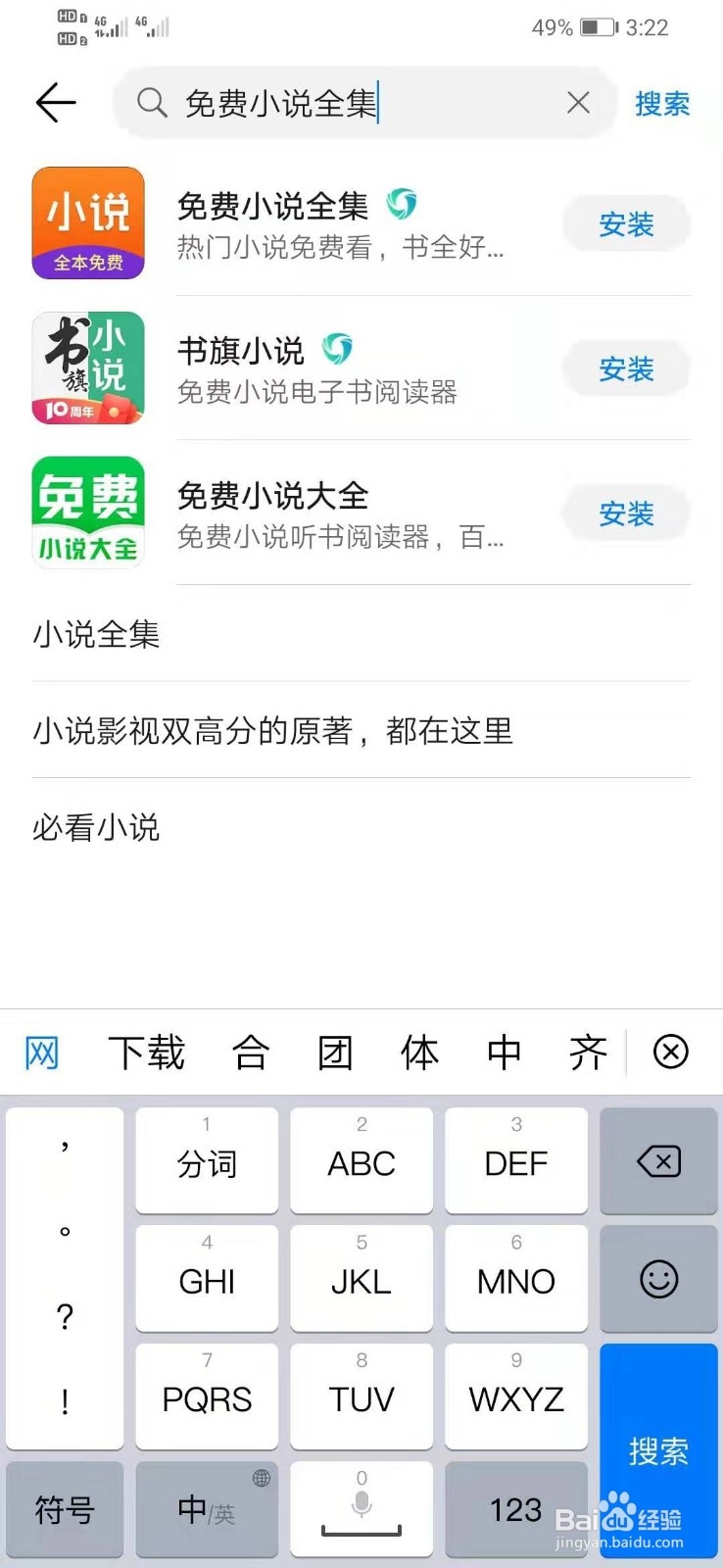Image resolution: width=723 pixels, height=1568 pixels.
Task: Tap the safety badge next to 免费小说全集
Action: (x=402, y=205)
